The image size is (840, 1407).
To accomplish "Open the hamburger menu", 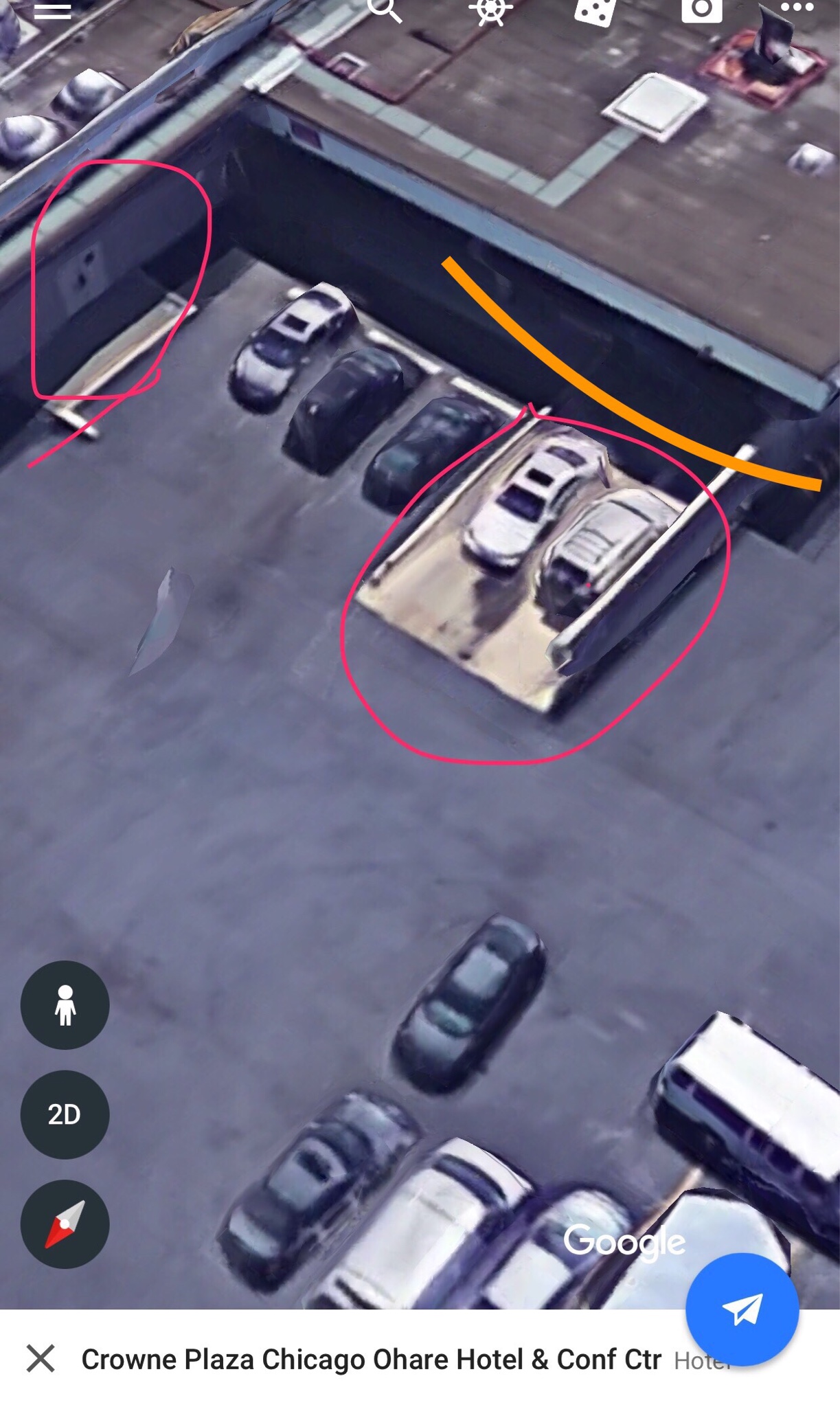I will tap(52, 10).
